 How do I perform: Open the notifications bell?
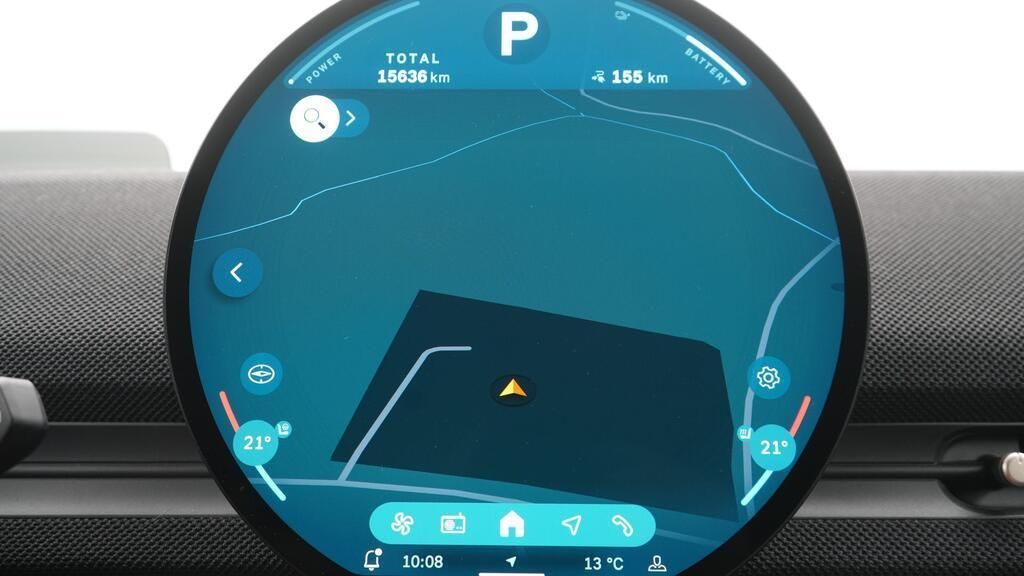(372, 560)
